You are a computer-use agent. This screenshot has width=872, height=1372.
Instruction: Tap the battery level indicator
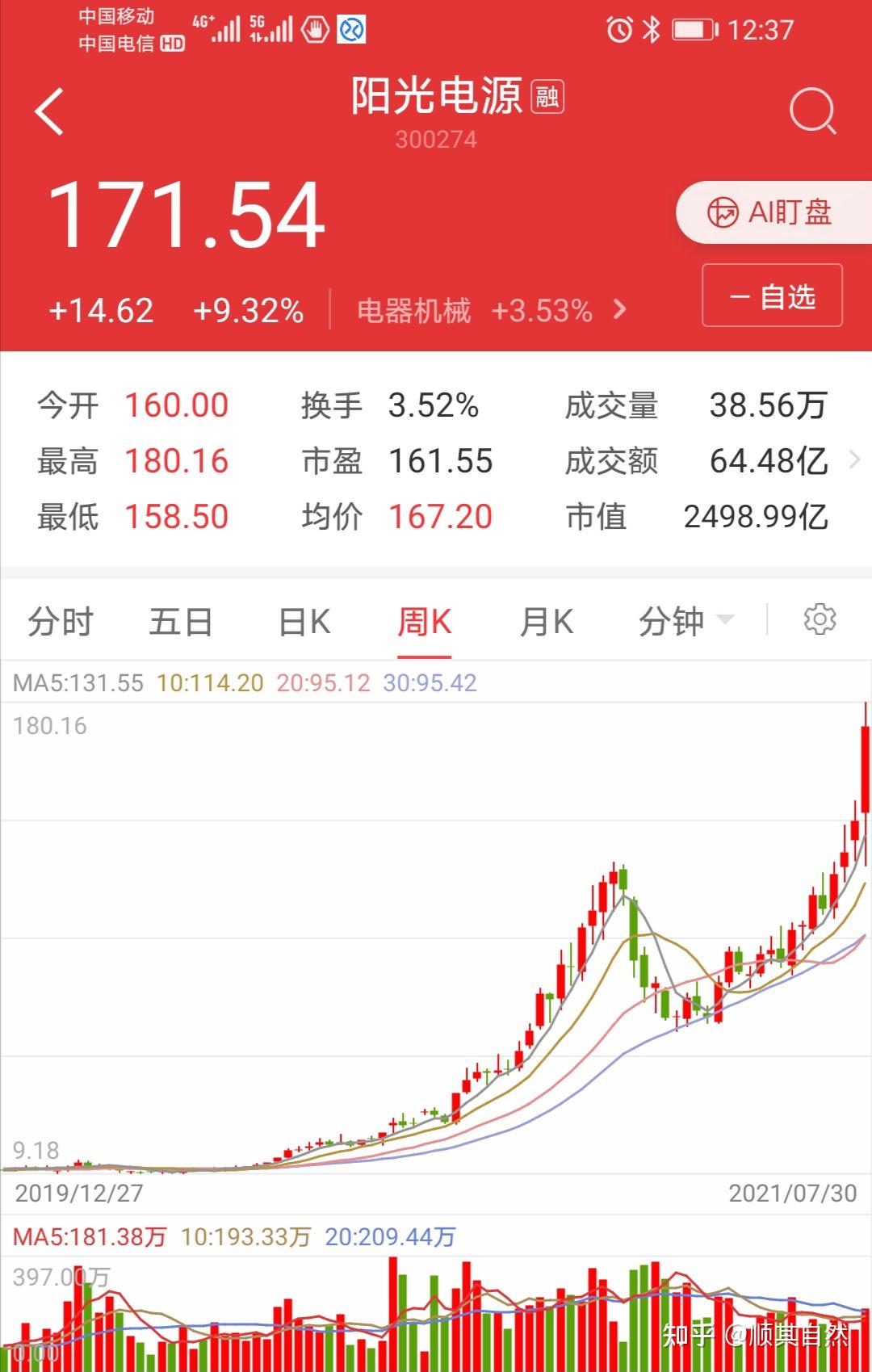693,29
